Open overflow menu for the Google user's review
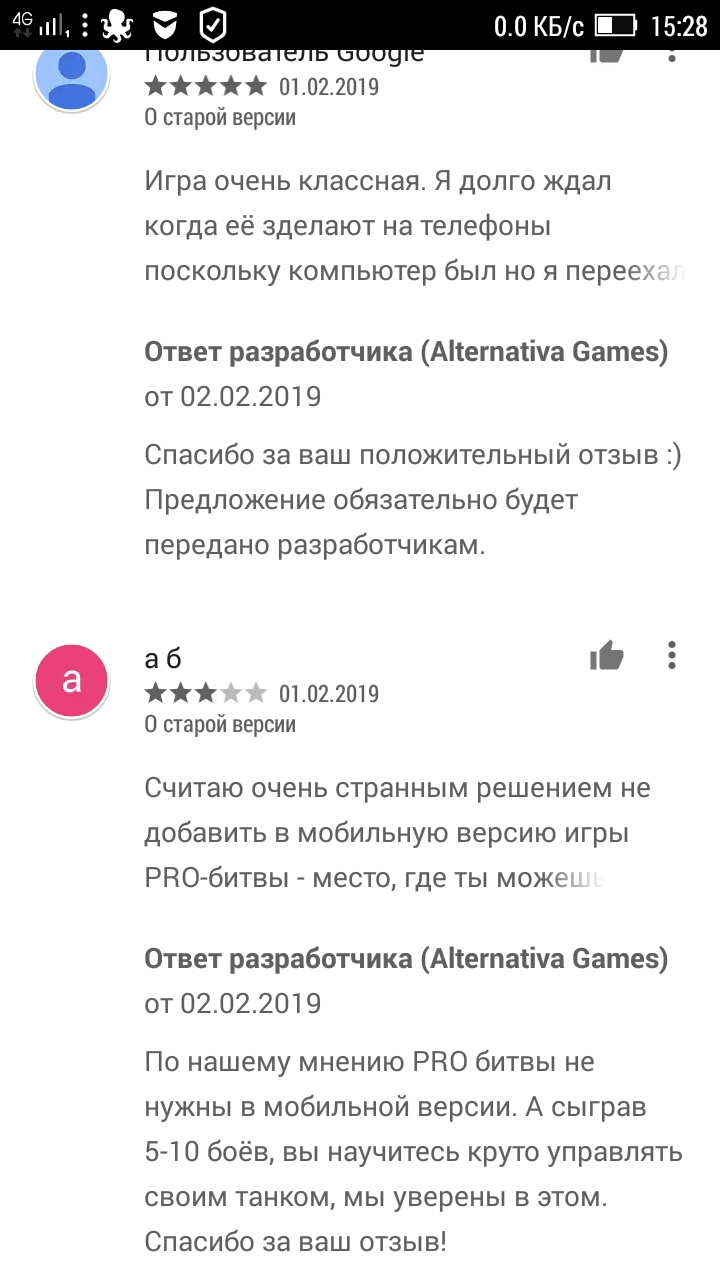720x1280 pixels. coord(671,52)
